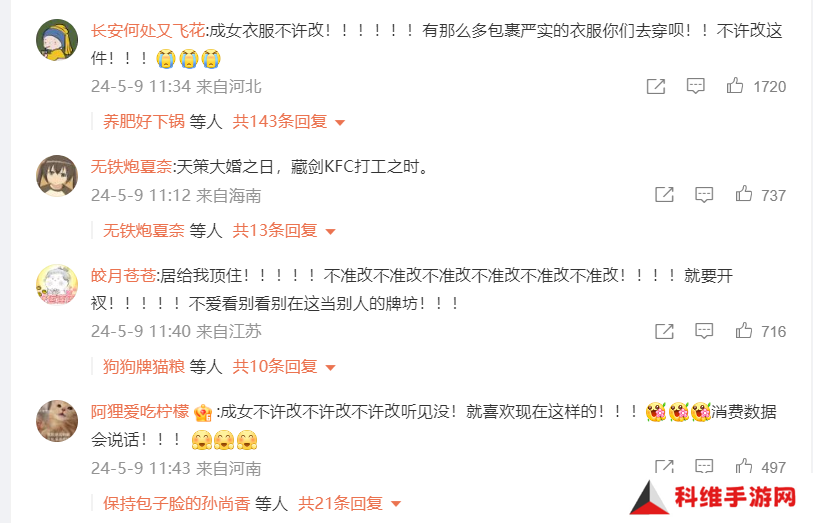Like the comment by 长安何处又飞花
The width and height of the screenshot is (813, 523).
(735, 86)
